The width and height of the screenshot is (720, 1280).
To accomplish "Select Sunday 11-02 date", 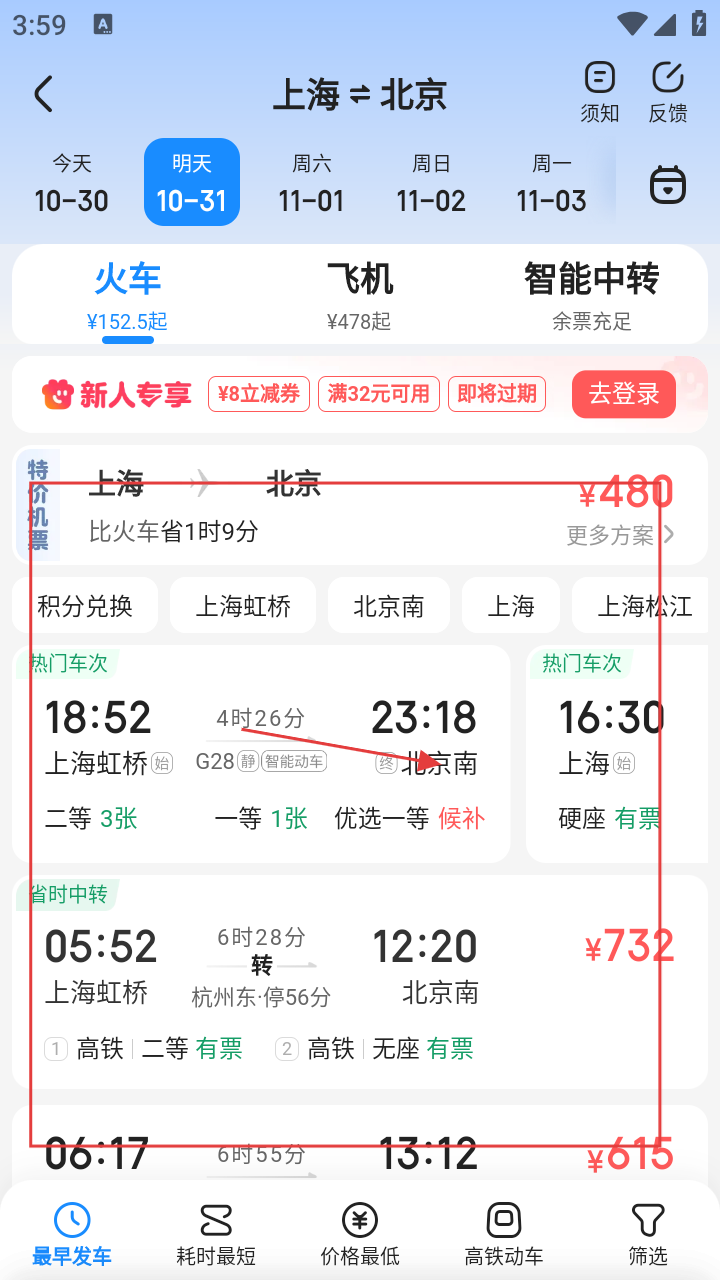I will point(431,183).
